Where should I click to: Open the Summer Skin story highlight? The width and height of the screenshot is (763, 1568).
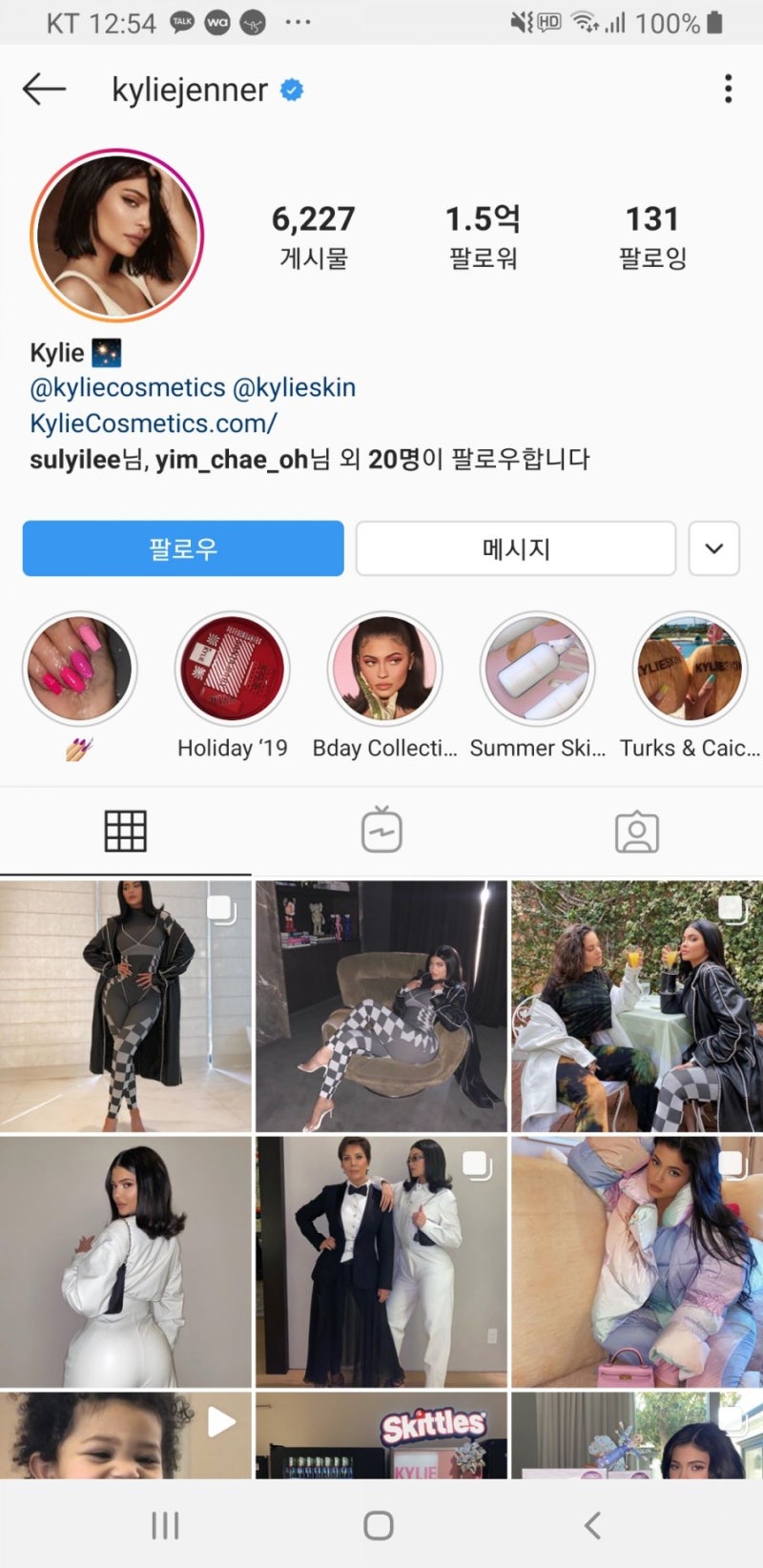(537, 669)
